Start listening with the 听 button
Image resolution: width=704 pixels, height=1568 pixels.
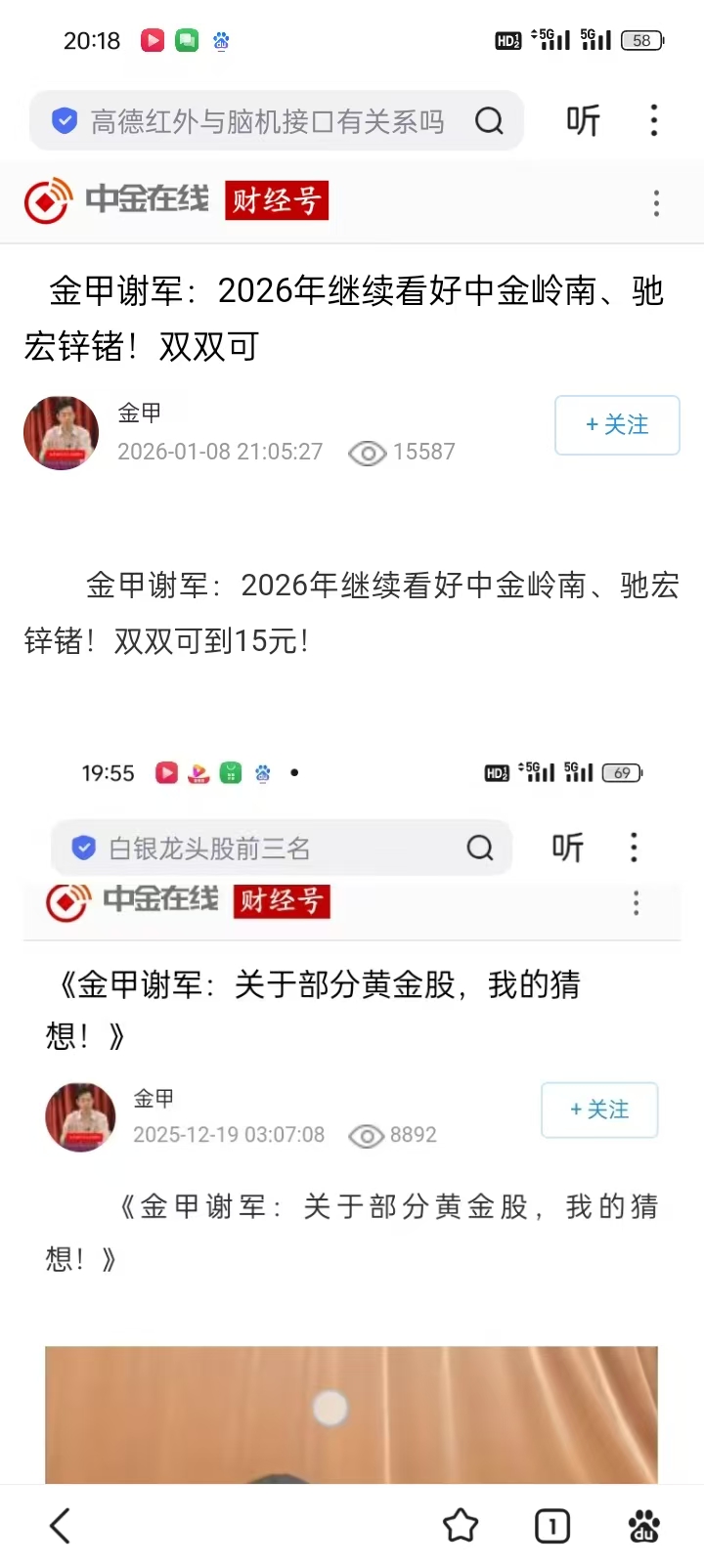click(583, 121)
